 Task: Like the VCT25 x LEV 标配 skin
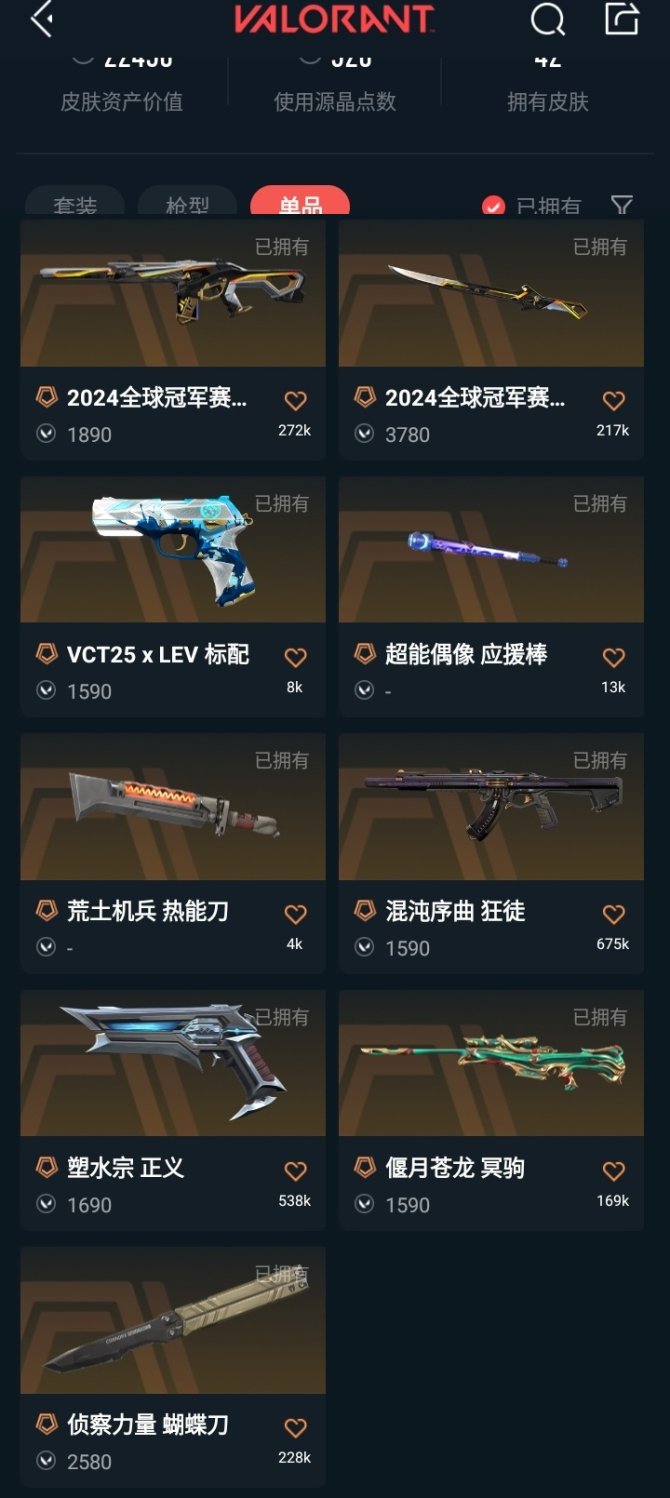295,657
